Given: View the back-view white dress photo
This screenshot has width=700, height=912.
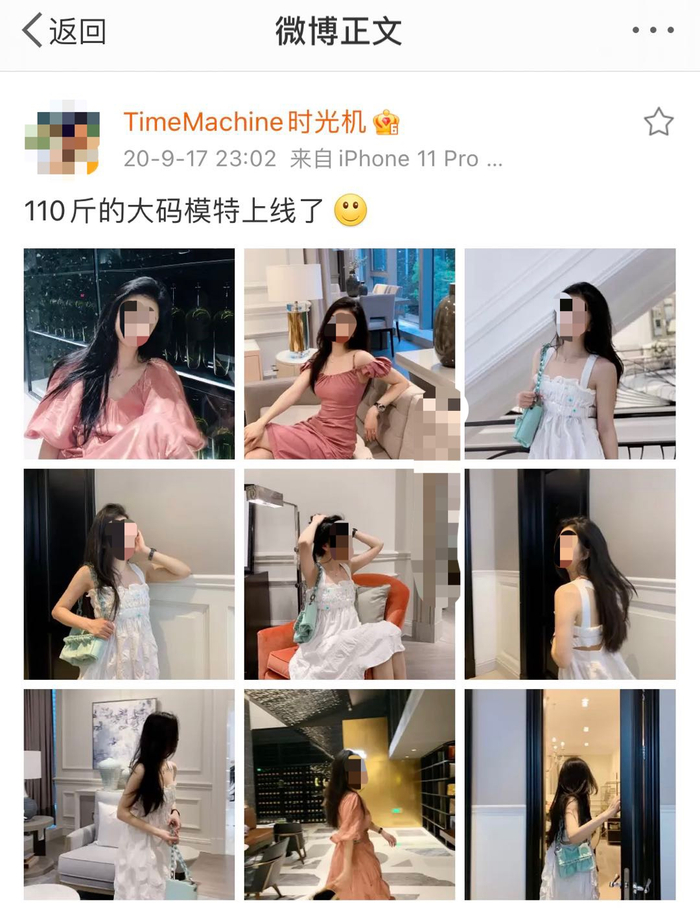Looking at the screenshot, I should (570, 574).
